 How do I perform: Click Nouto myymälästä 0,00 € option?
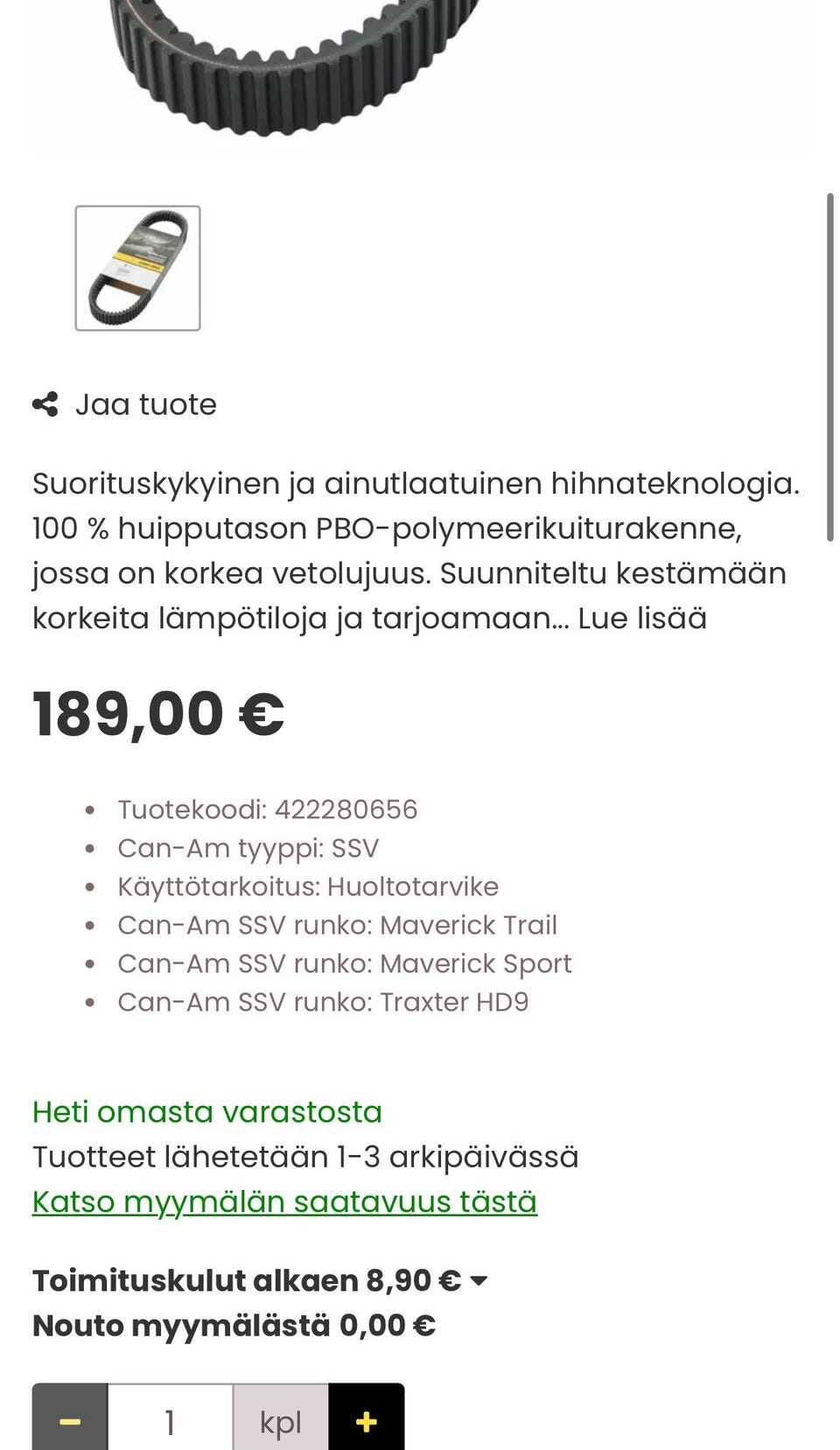233,1325
